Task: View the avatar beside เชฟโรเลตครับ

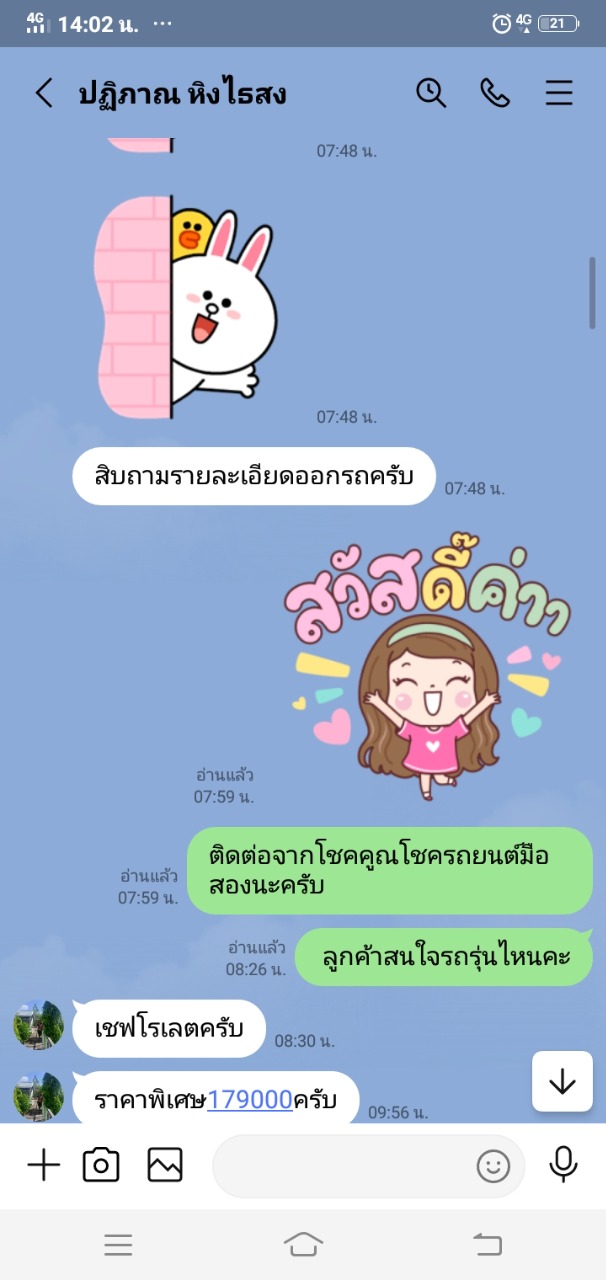Action: (x=39, y=1025)
